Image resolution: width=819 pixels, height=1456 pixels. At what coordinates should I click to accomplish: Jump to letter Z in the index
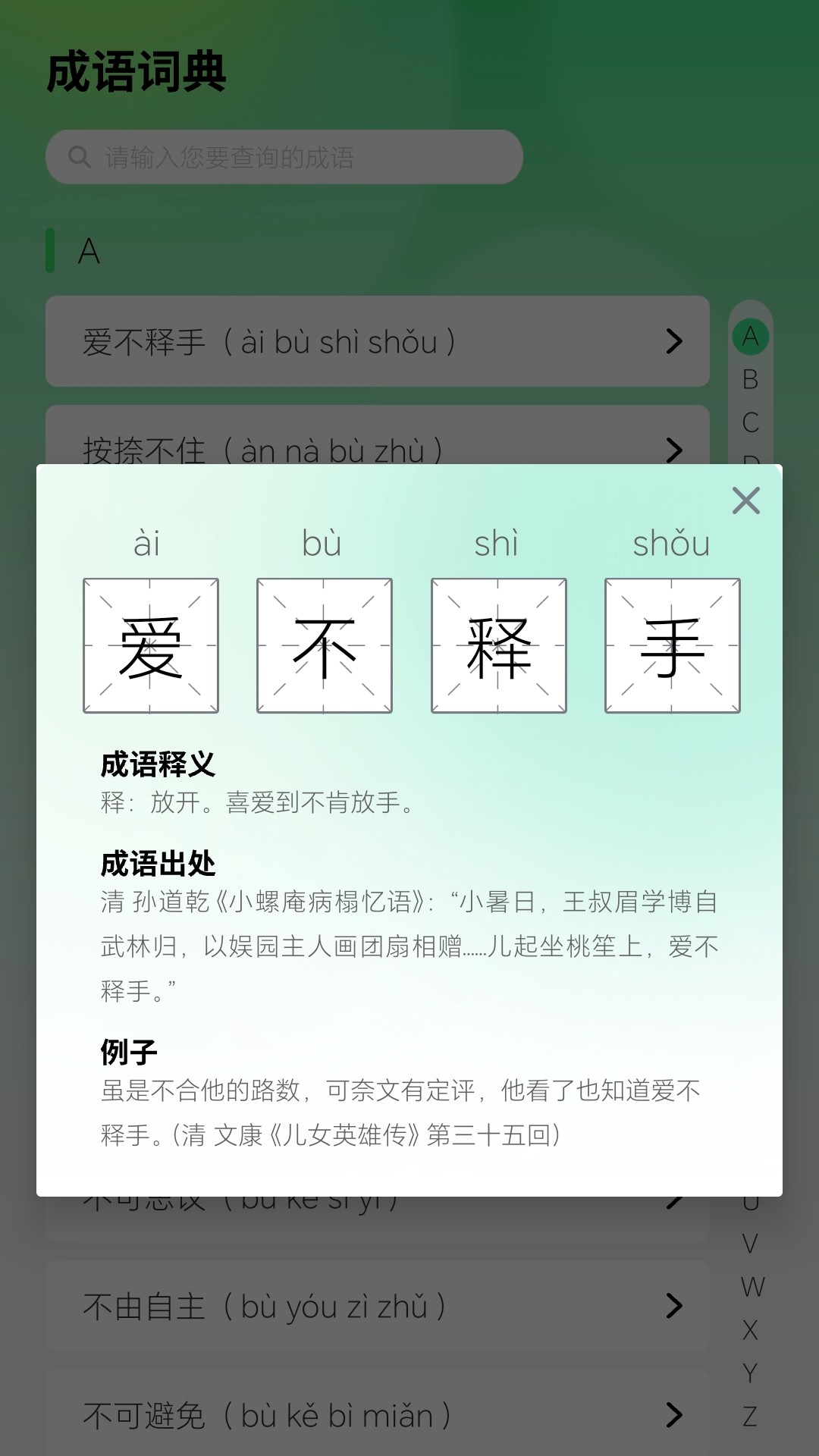[750, 1416]
